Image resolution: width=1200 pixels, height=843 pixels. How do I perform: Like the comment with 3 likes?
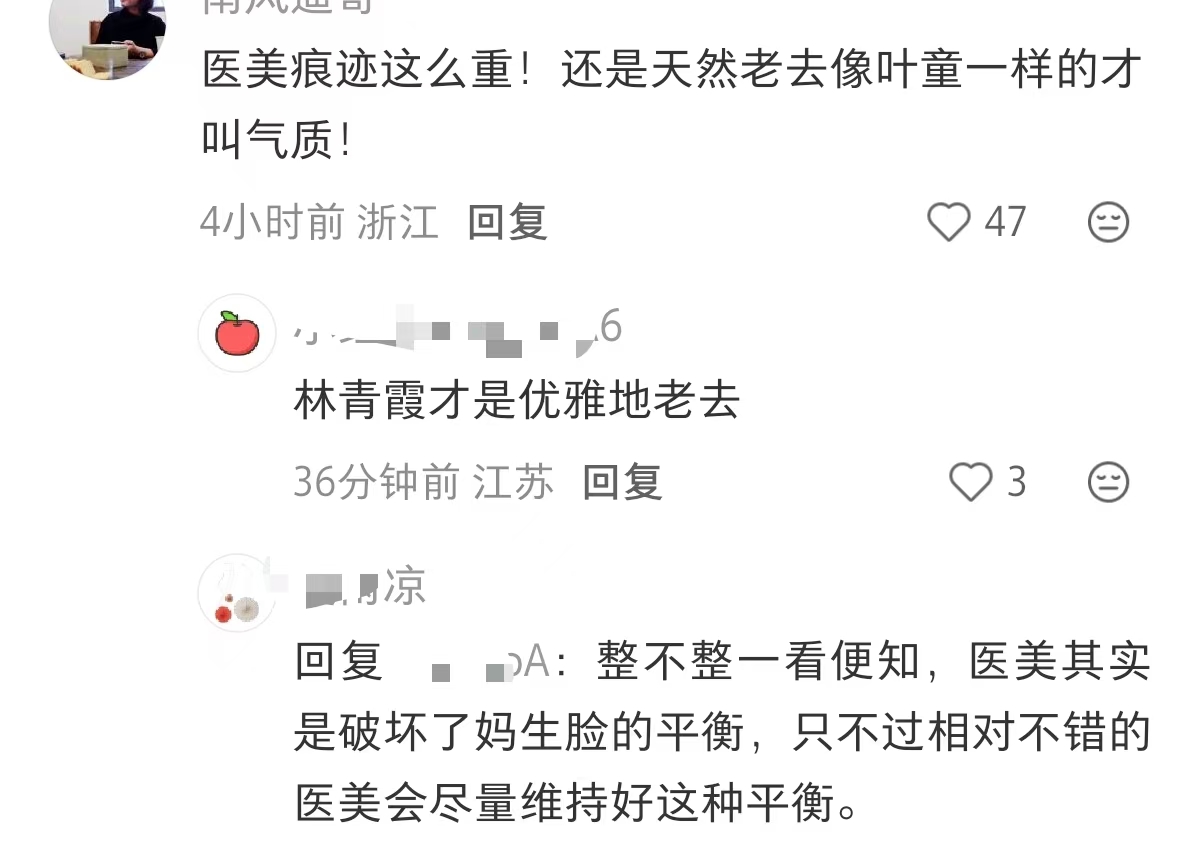[970, 483]
